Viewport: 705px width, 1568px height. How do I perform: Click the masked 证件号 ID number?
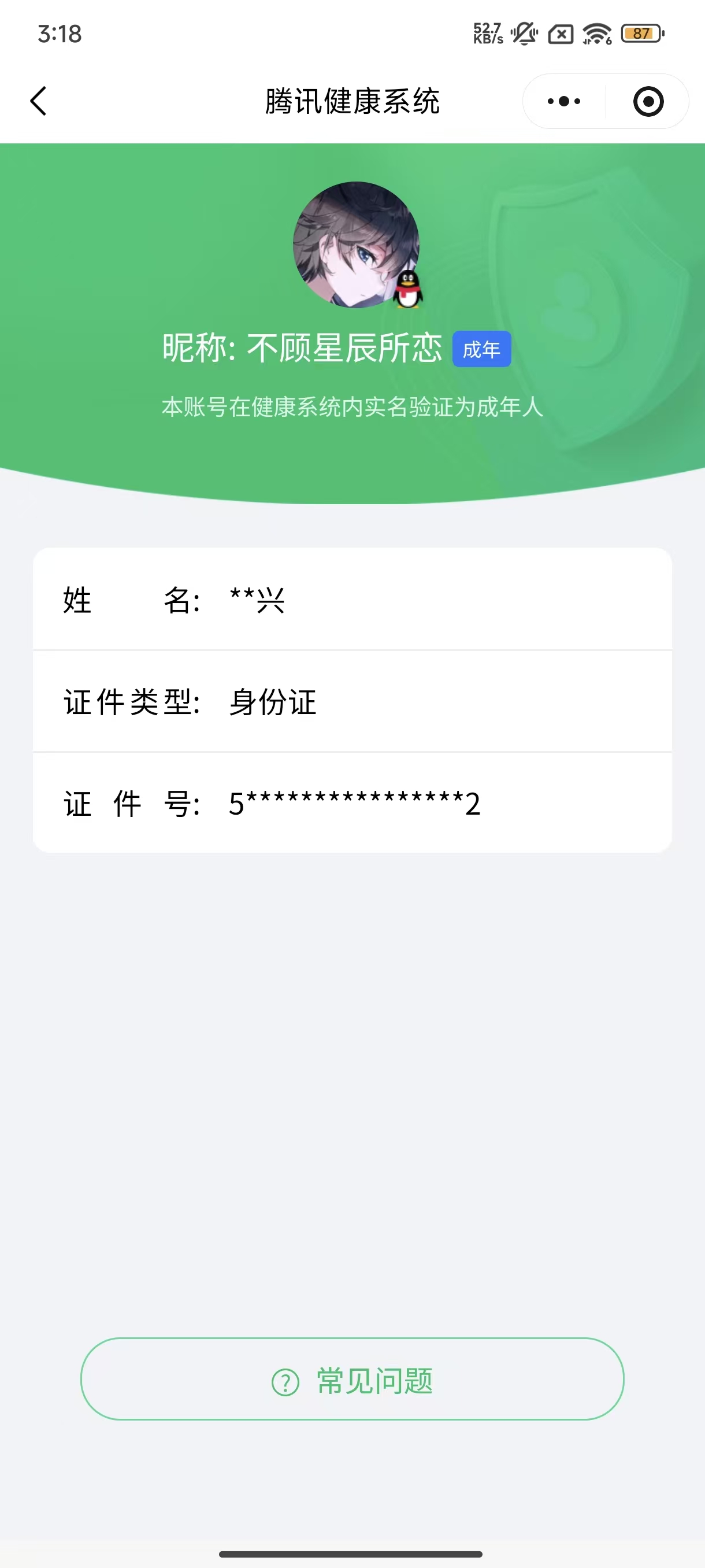352,804
